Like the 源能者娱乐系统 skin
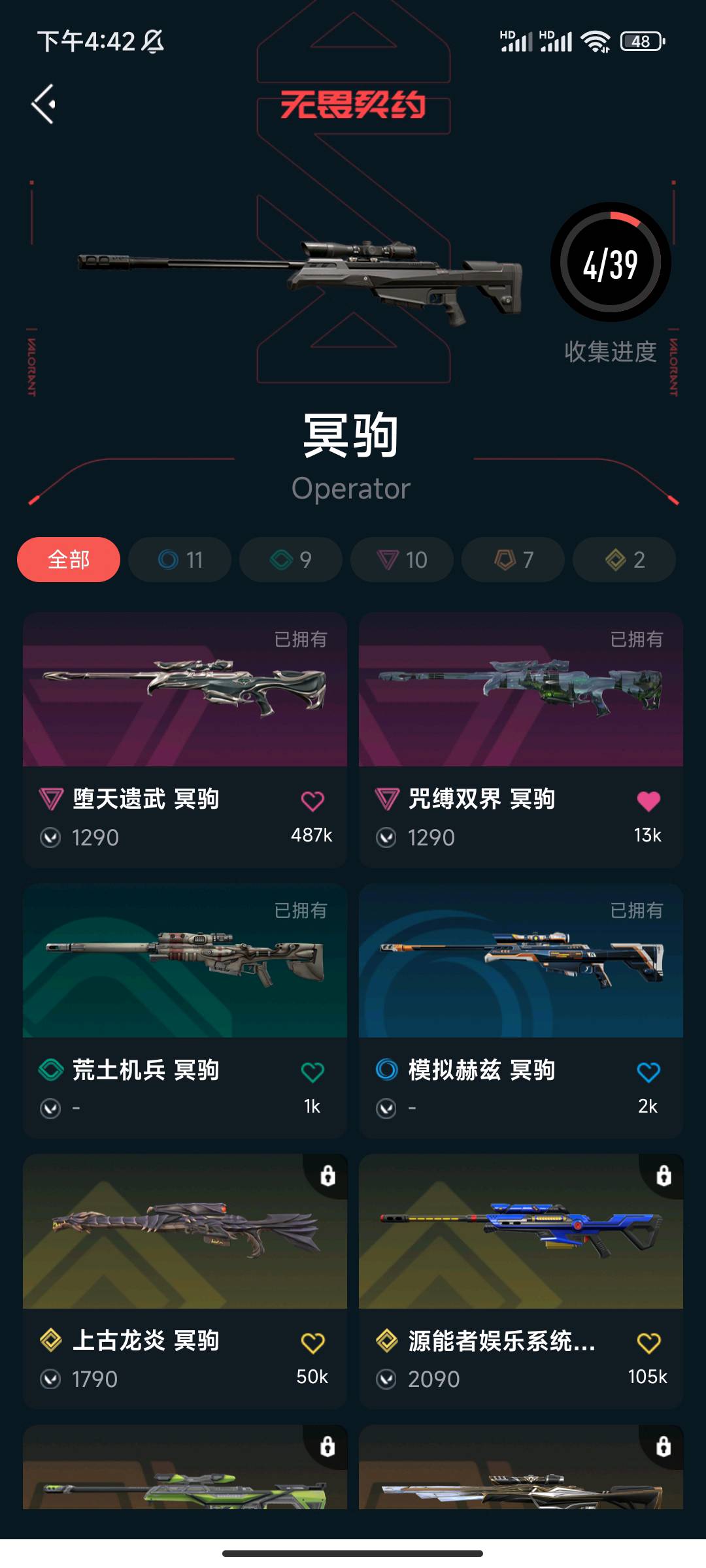706x1568 pixels. (x=648, y=1343)
